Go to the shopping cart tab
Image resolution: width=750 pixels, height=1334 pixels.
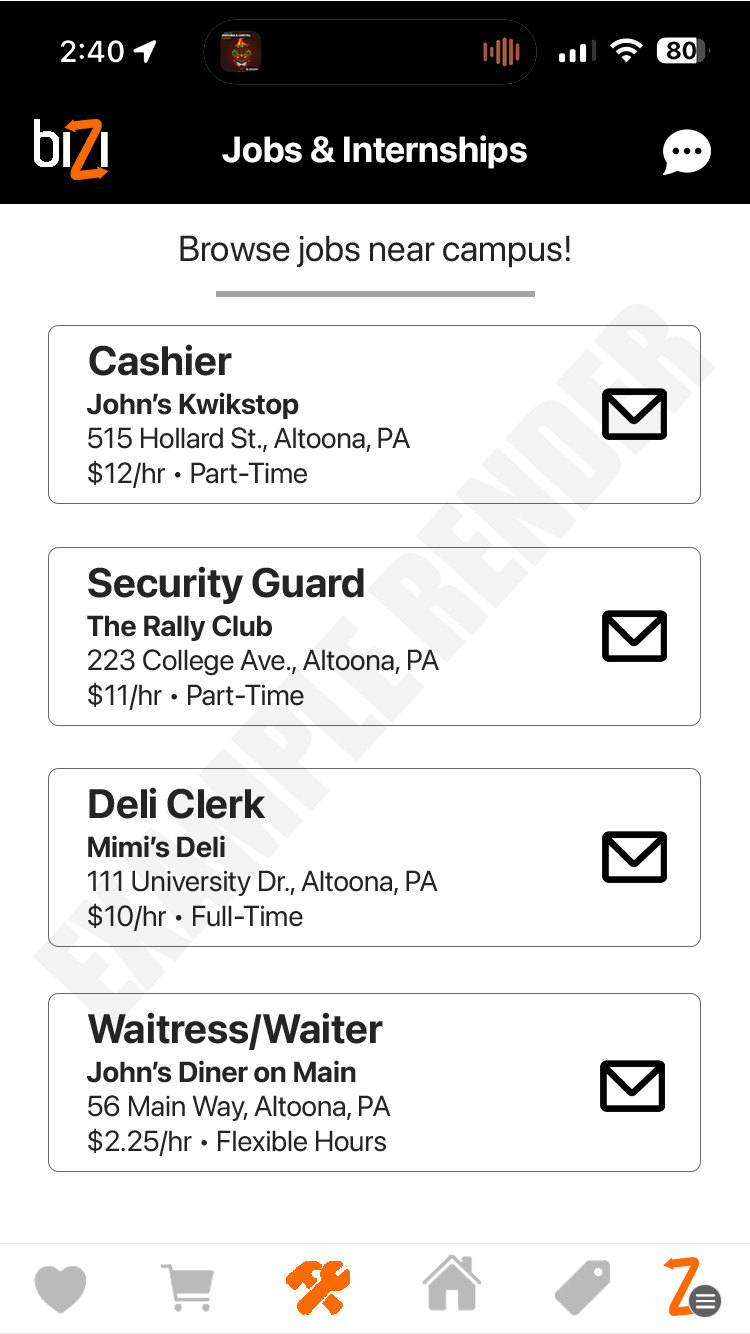tap(188, 1288)
